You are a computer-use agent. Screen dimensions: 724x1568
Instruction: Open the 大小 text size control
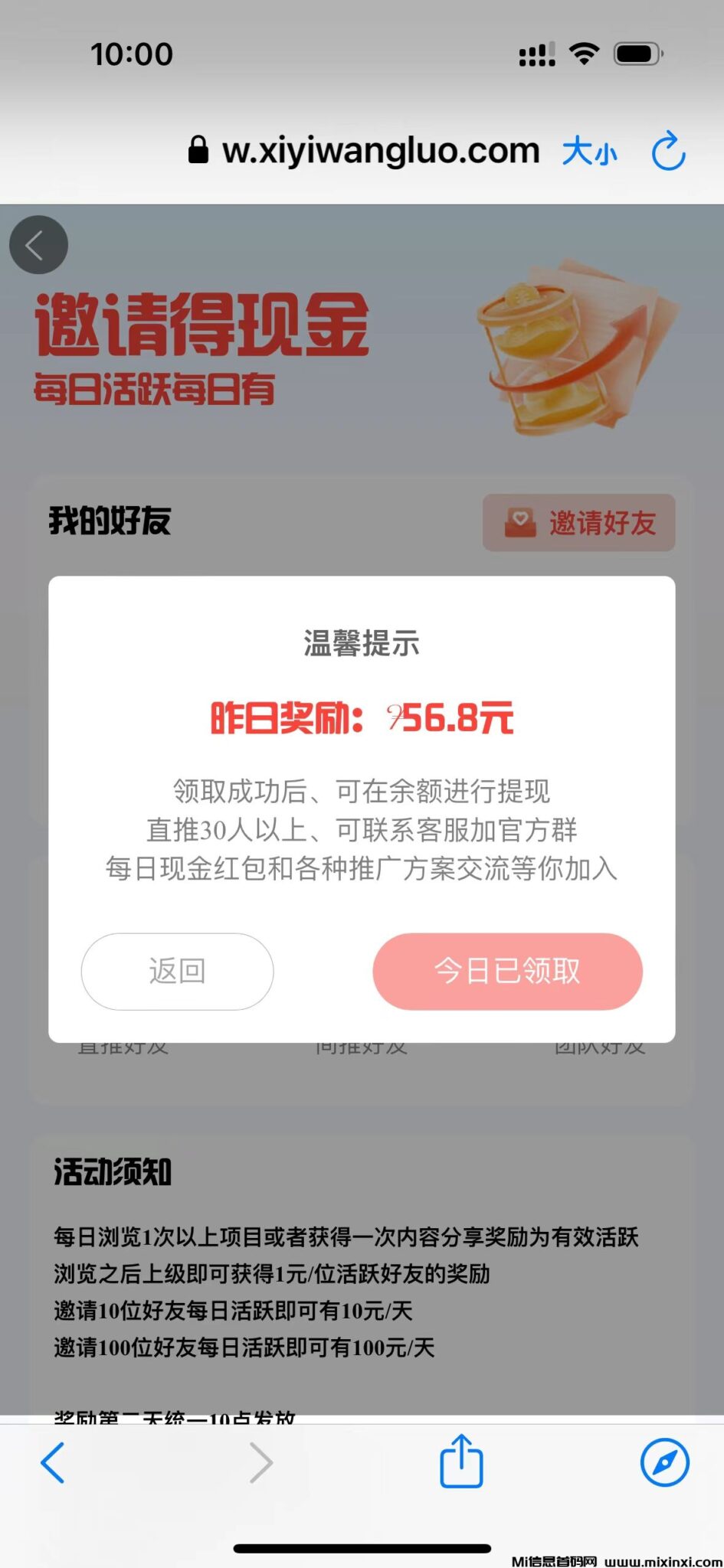pyautogui.click(x=589, y=152)
